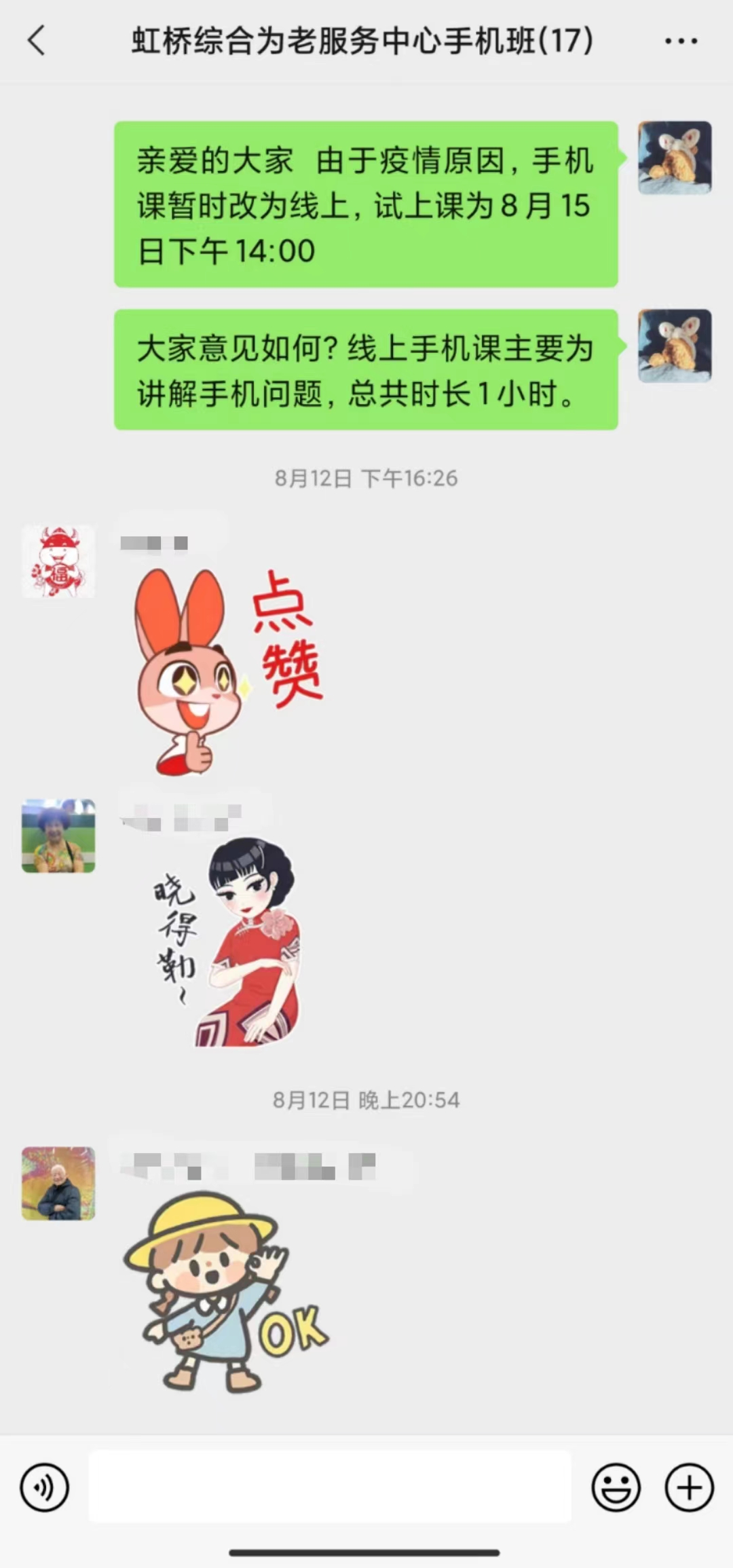View the 点赞 rabbit sticker
The width and height of the screenshot is (733, 1568).
pos(227,672)
